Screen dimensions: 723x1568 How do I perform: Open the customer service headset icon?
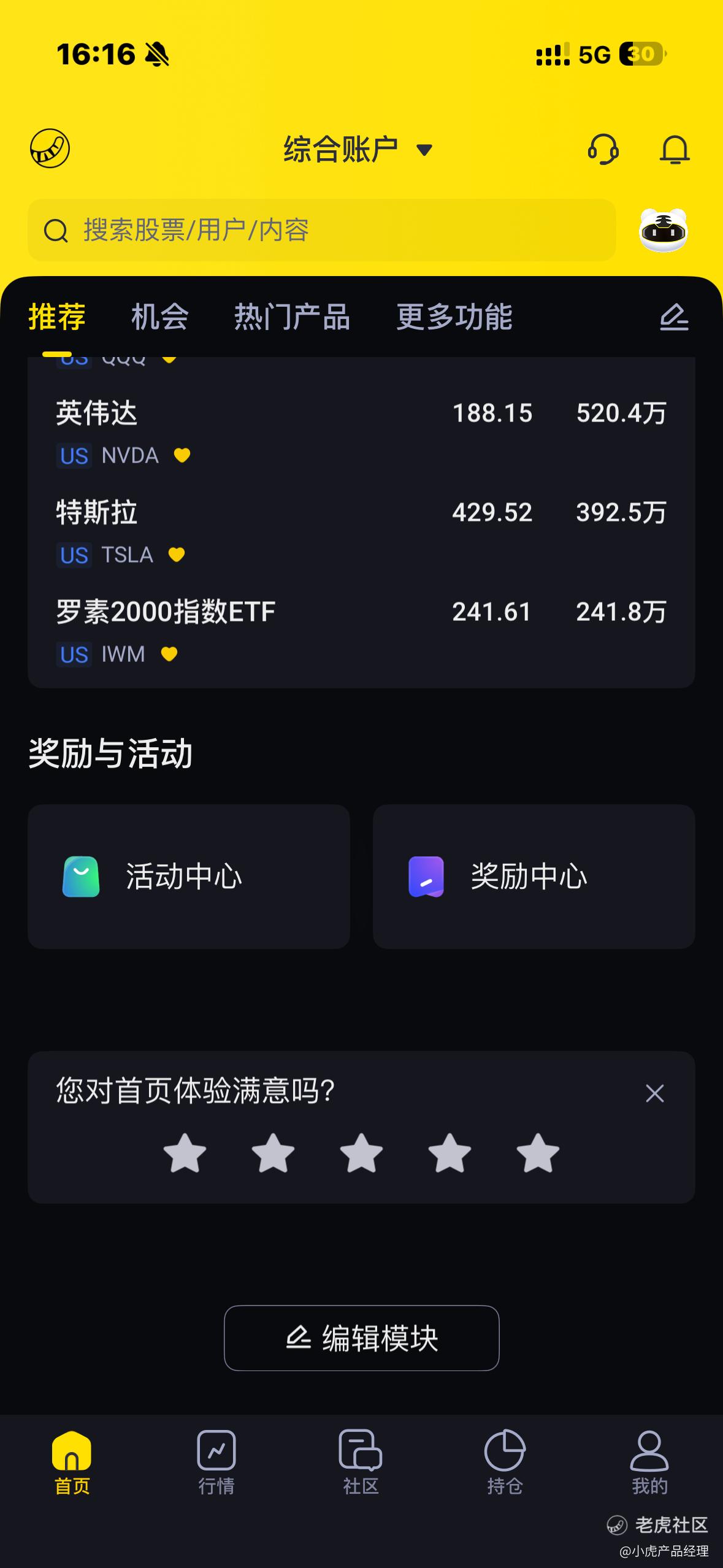(x=603, y=149)
